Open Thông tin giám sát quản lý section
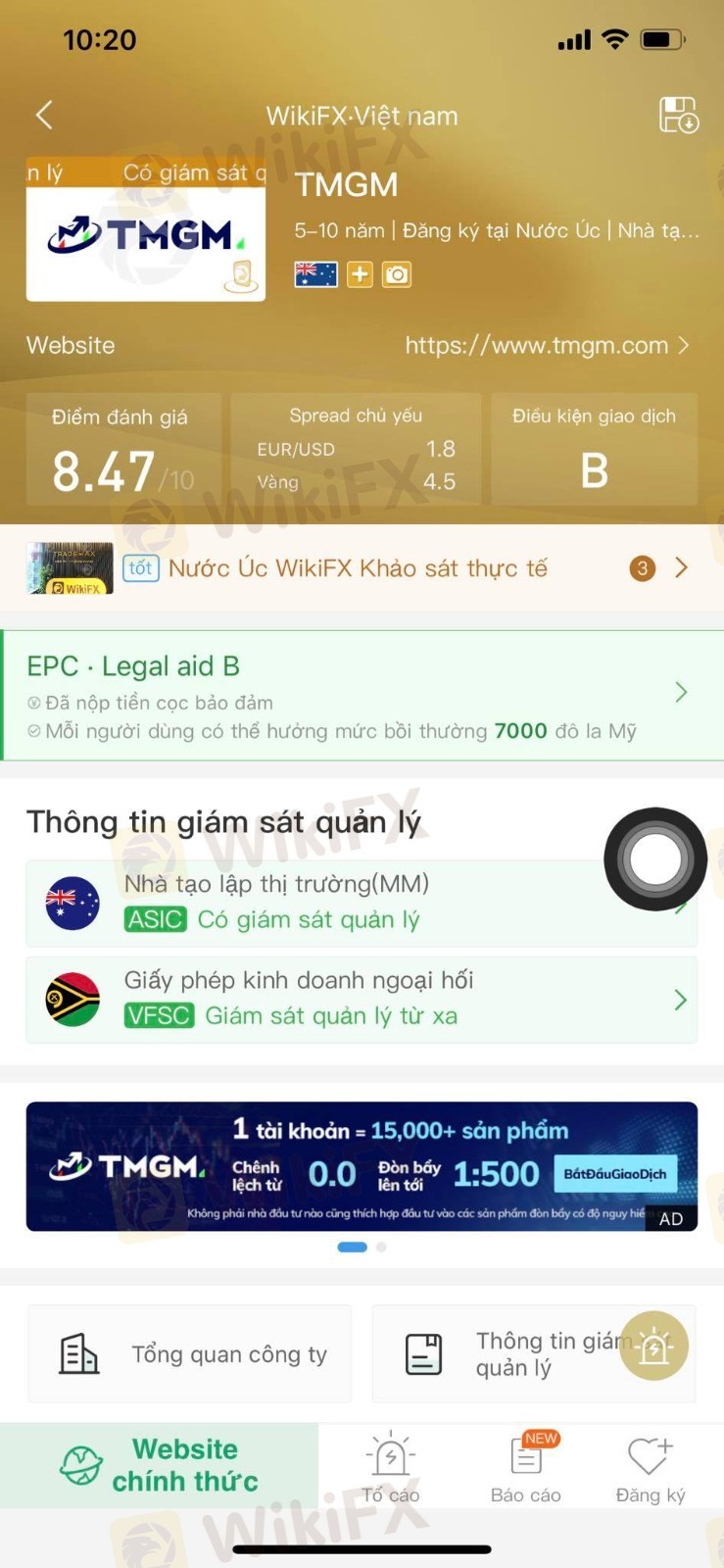724x1568 pixels. (x=534, y=1354)
